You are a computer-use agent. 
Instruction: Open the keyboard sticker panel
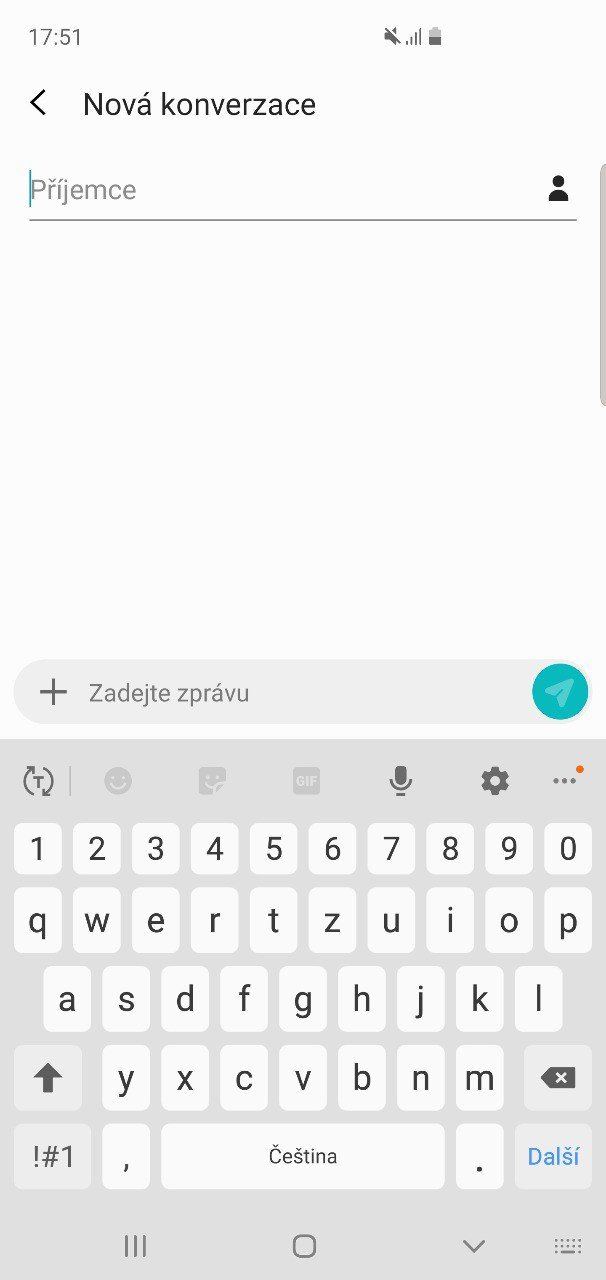(x=212, y=780)
